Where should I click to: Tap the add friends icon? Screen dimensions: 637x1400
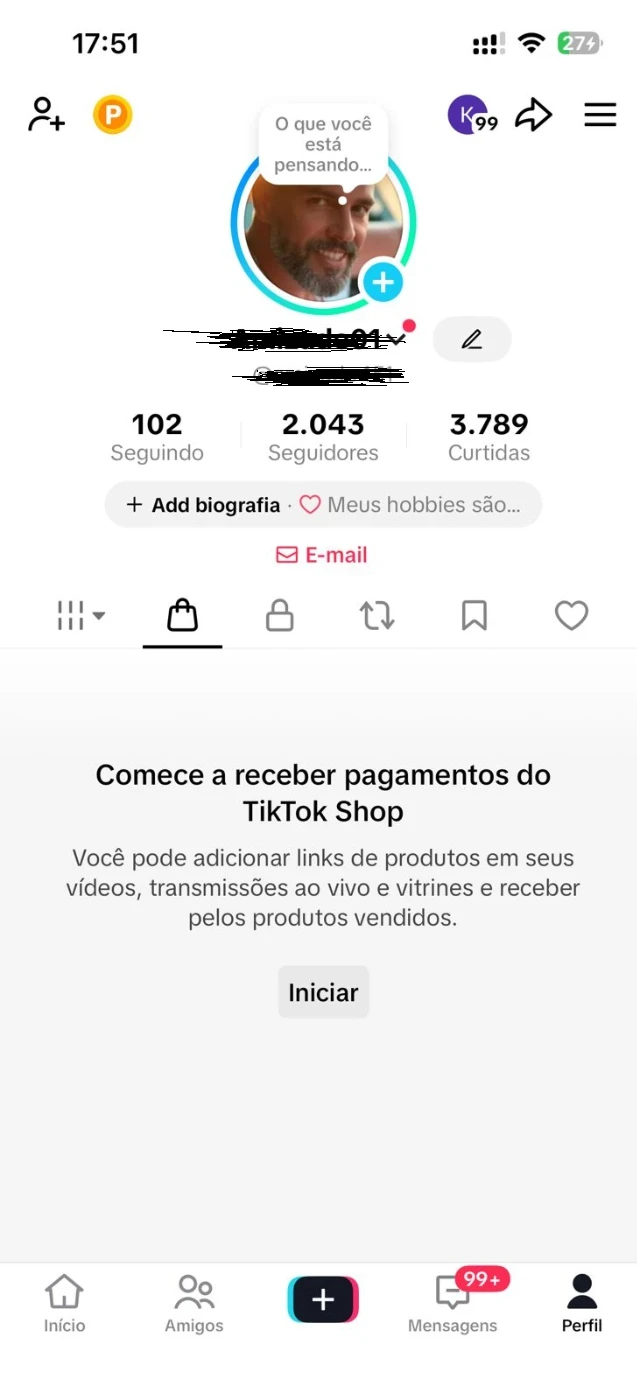46,115
